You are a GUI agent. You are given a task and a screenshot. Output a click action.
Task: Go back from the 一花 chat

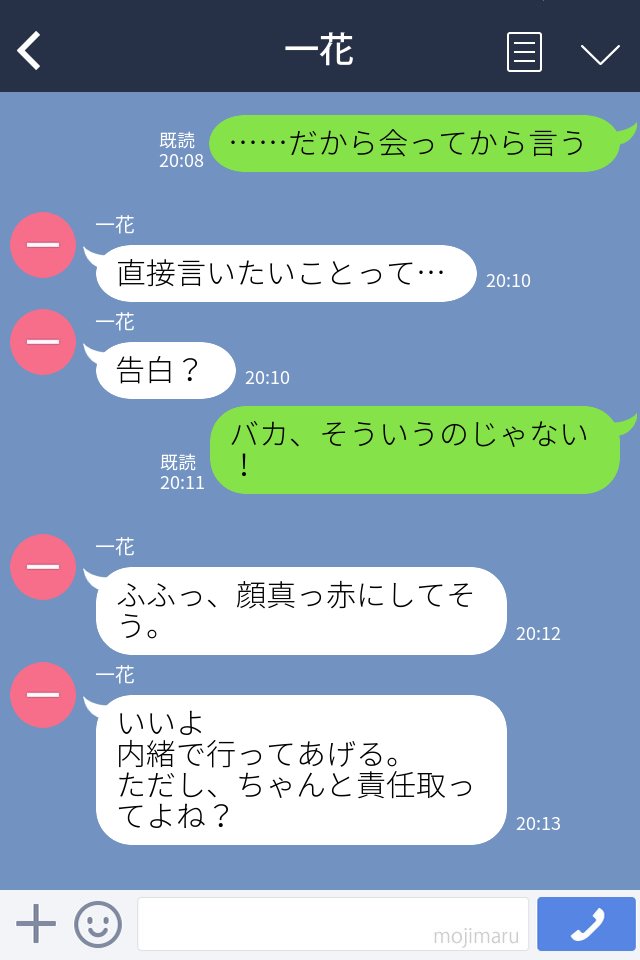click(29, 51)
